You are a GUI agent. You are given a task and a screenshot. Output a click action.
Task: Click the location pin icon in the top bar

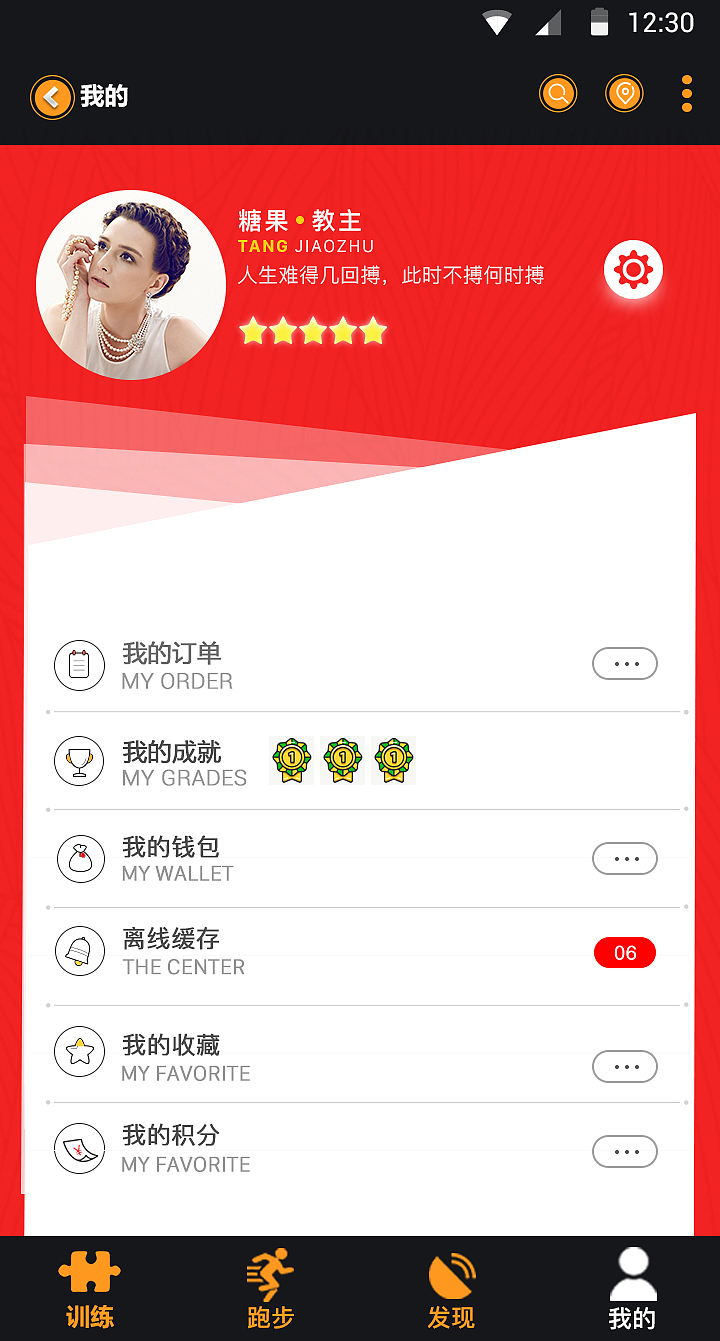[624, 93]
